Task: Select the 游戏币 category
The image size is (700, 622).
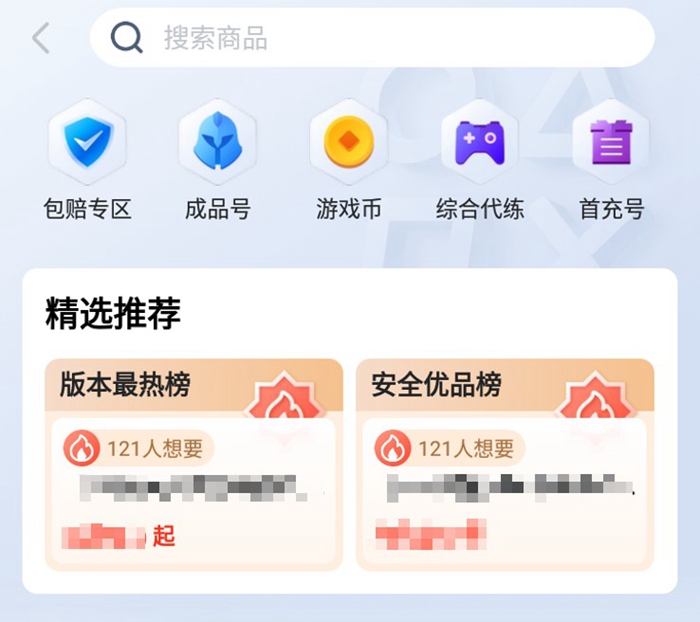Action: click(x=349, y=160)
